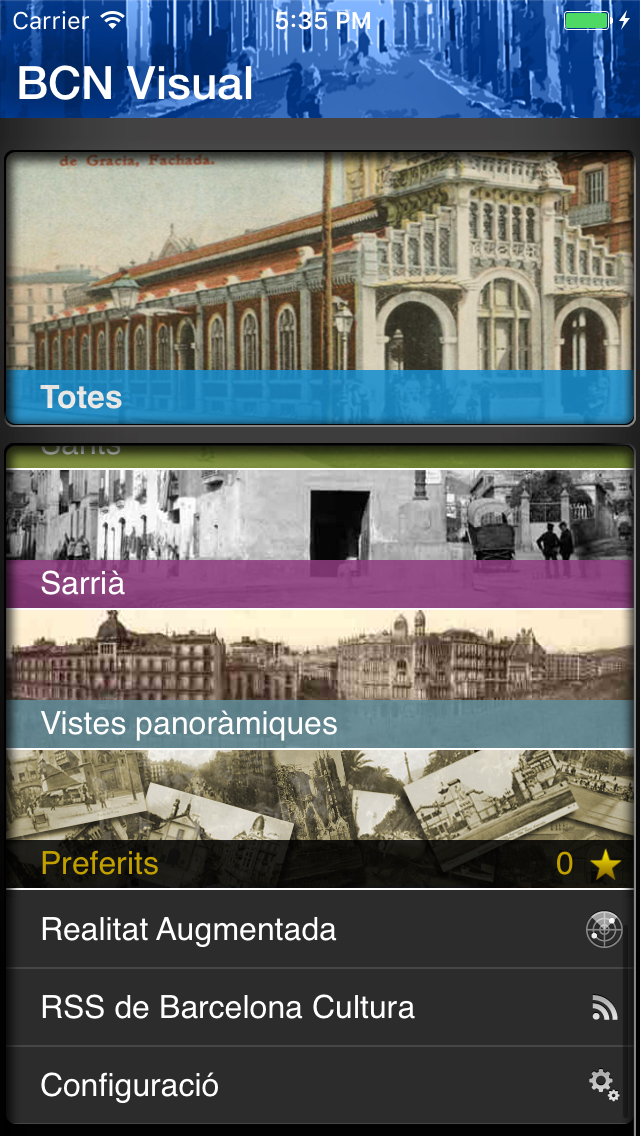Open RSS de Barcelona Cultura

320,1007
